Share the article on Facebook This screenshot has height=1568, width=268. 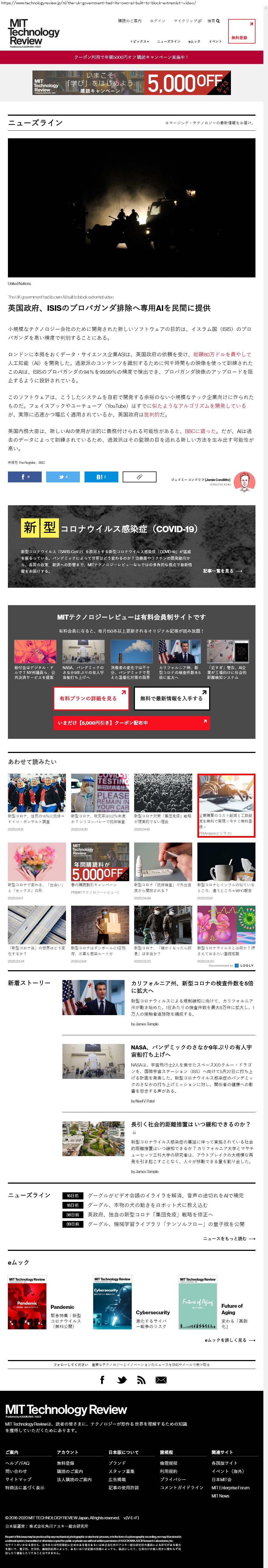pos(24,477)
